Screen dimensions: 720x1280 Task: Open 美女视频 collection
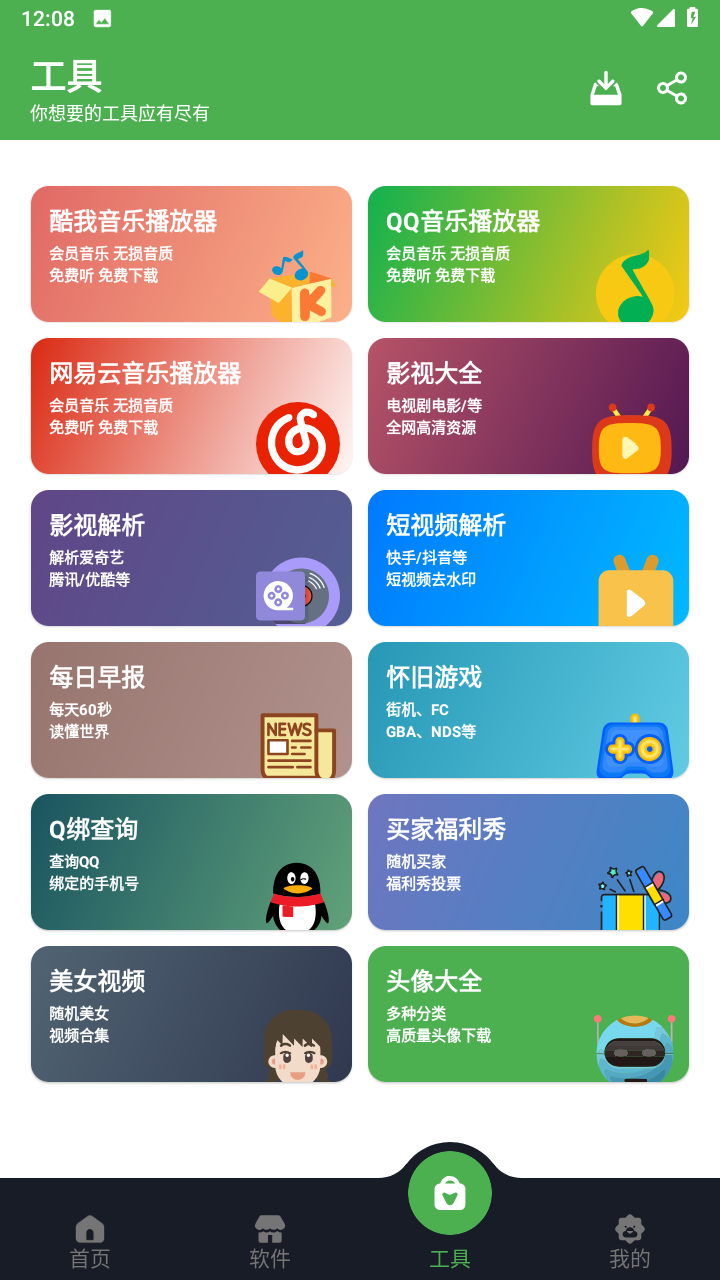click(x=191, y=1014)
